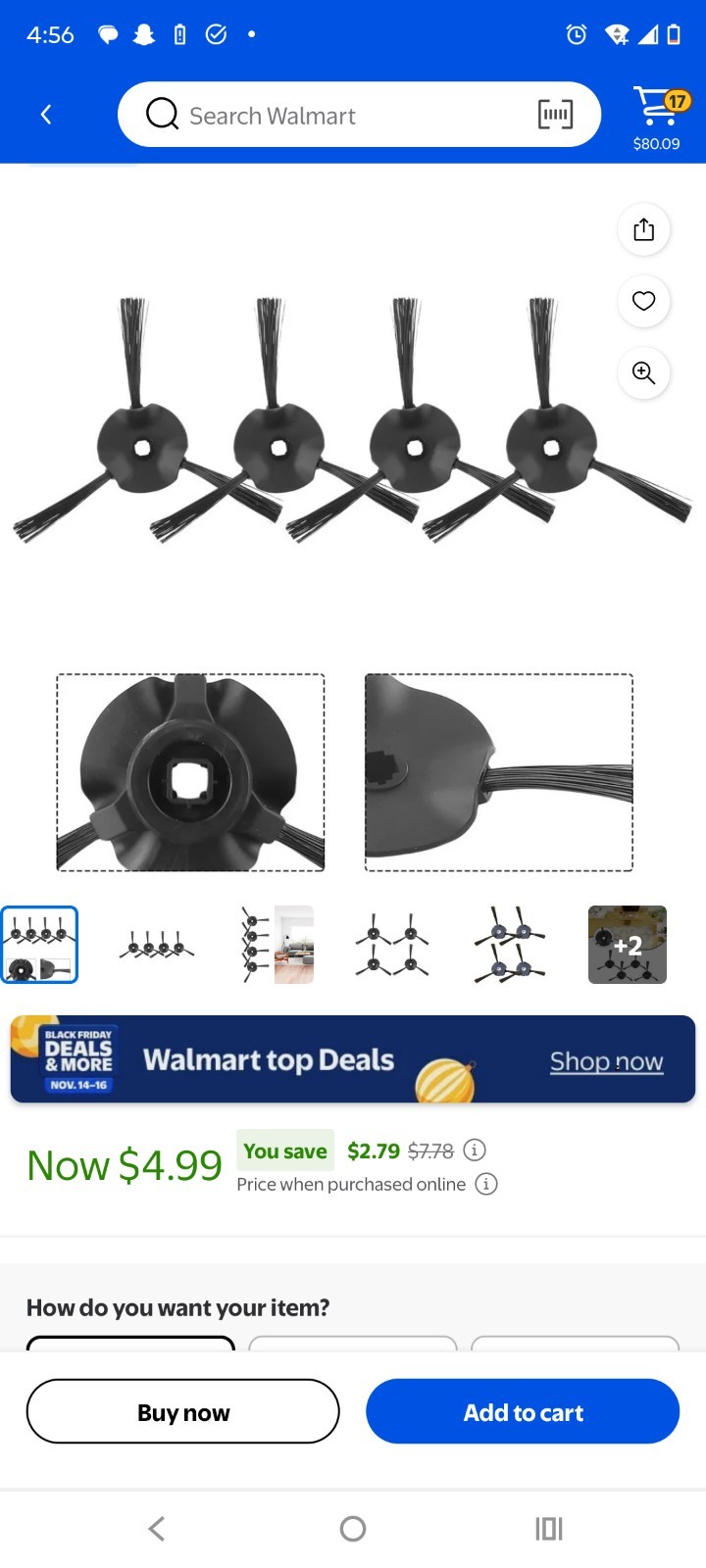View info for Price when purchased online
This screenshot has width=706, height=1568.
click(x=486, y=1184)
